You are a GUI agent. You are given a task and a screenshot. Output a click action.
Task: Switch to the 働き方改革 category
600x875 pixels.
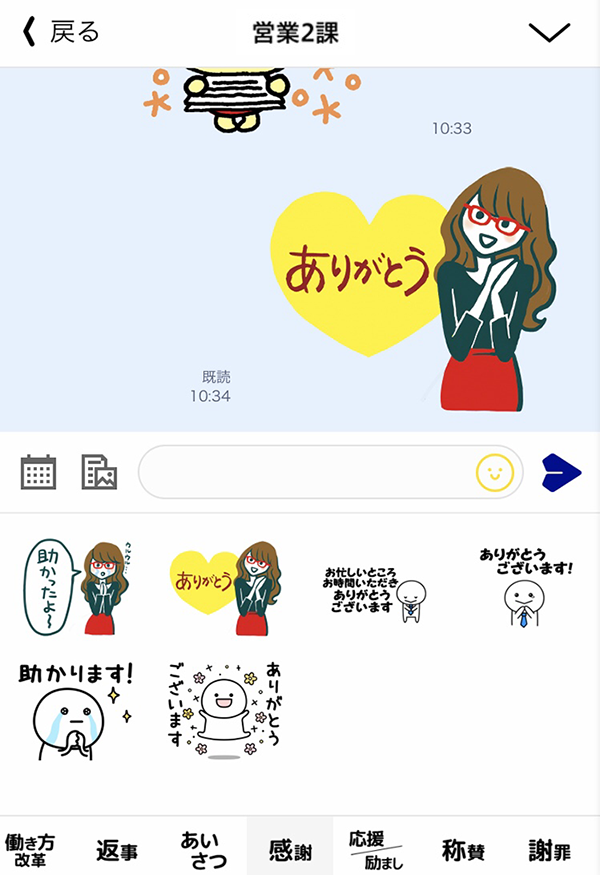tap(30, 850)
